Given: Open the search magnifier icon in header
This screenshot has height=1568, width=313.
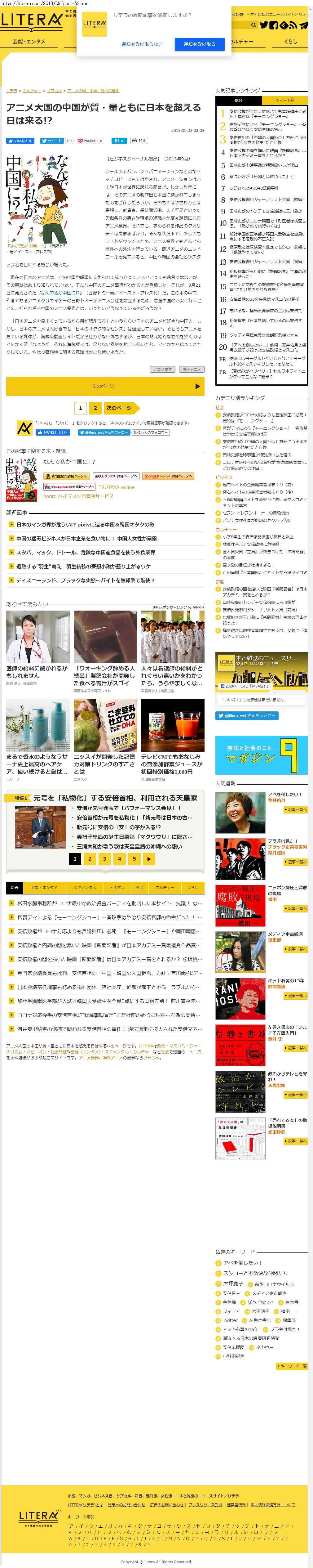Looking at the screenshot, I should 253,25.
